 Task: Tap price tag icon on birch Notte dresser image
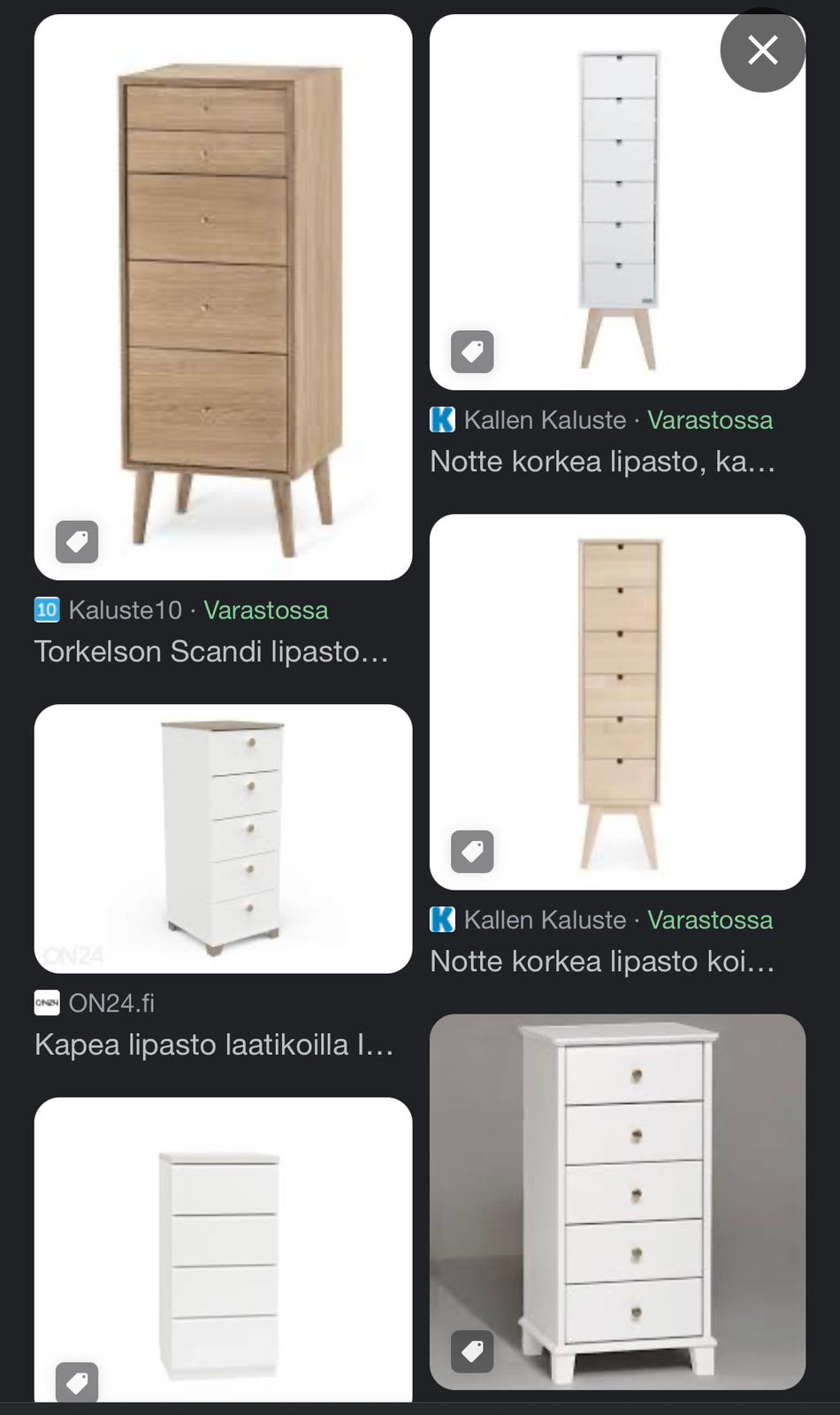click(471, 852)
